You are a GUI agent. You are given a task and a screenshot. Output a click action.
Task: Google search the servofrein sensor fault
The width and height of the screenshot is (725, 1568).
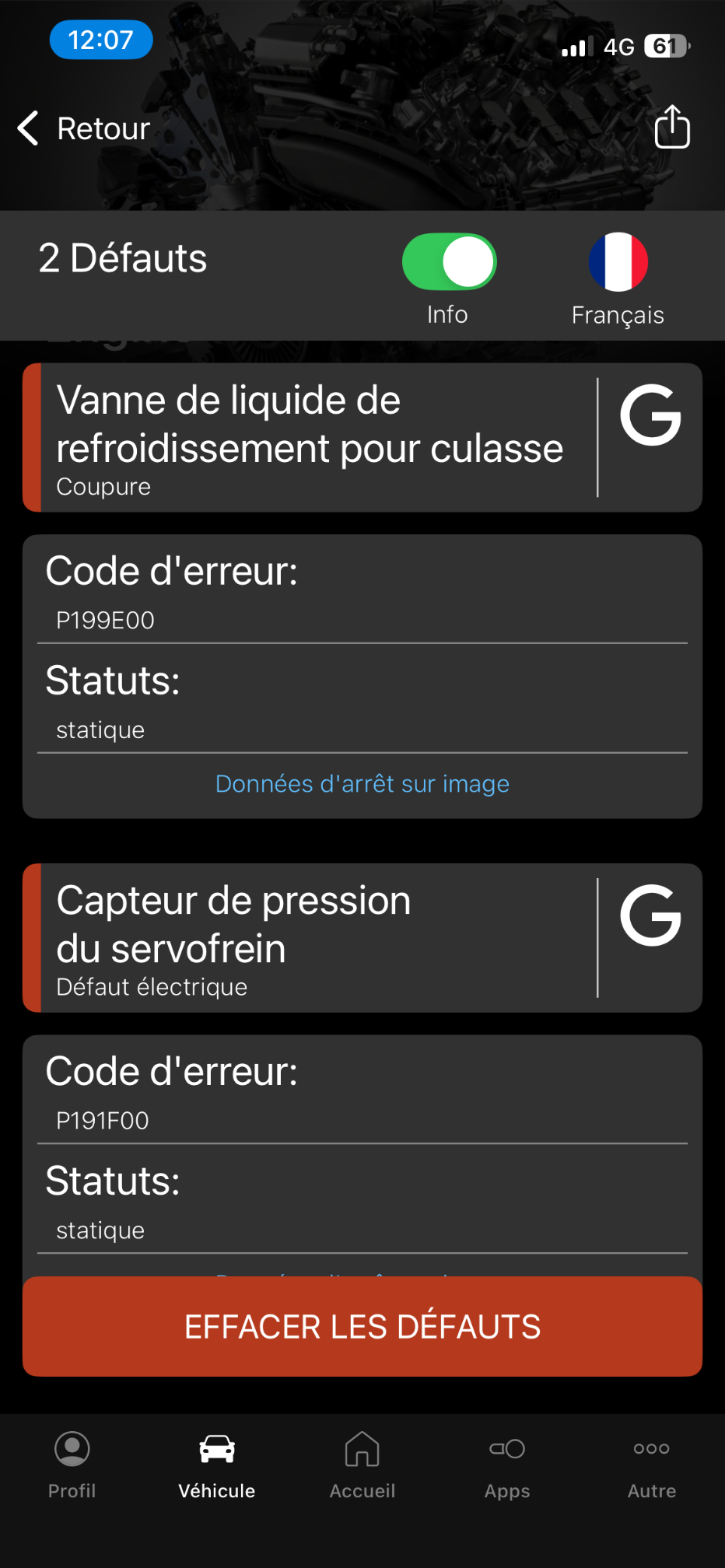(650, 915)
